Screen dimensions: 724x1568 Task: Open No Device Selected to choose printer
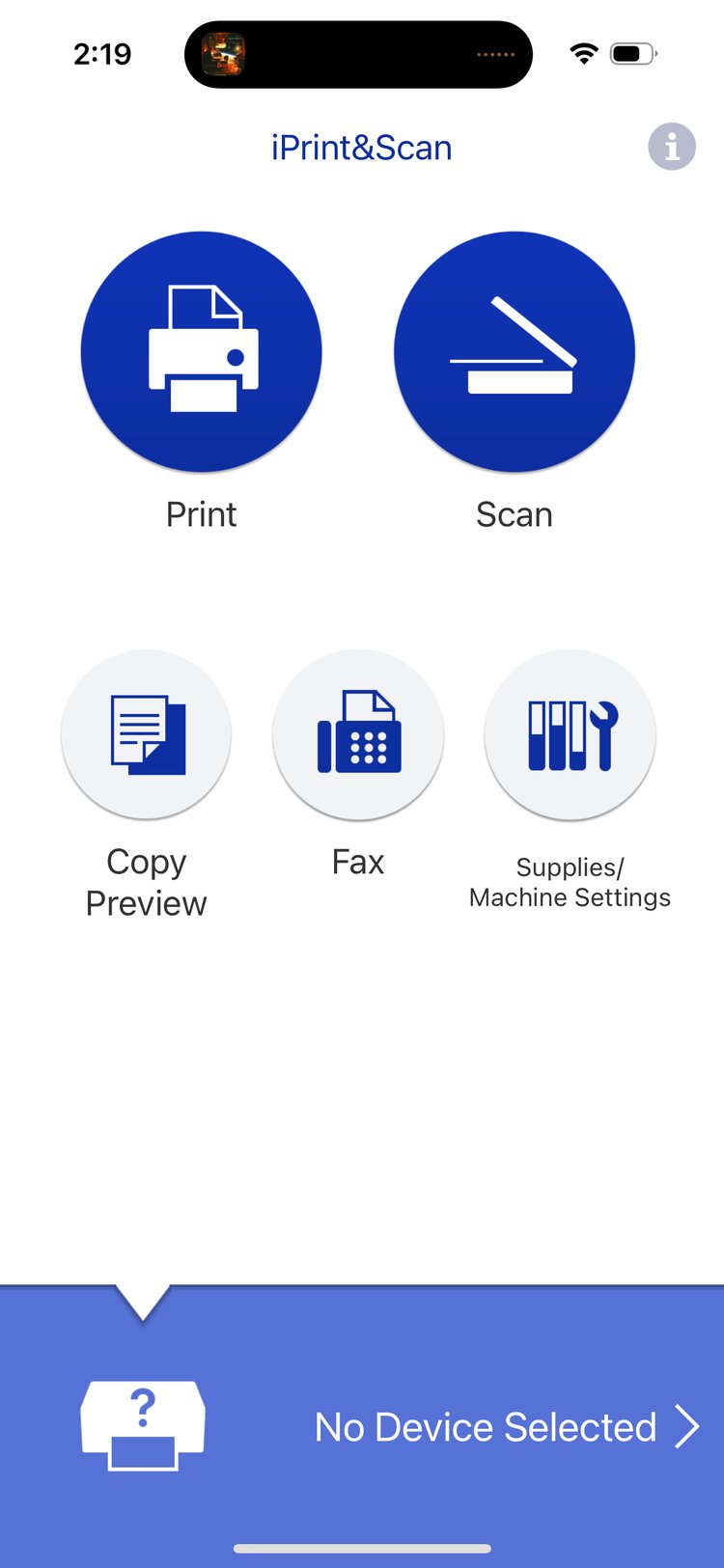[x=486, y=1426]
